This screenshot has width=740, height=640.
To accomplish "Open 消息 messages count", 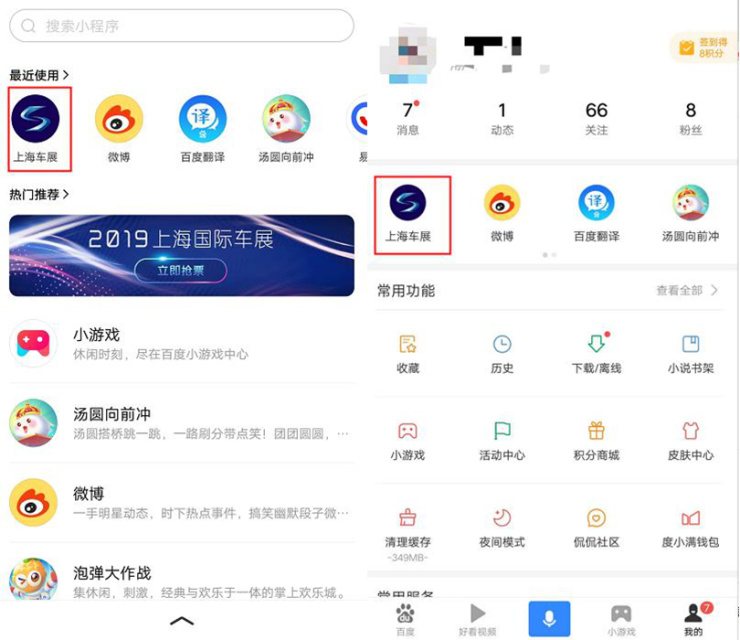I will (408, 118).
